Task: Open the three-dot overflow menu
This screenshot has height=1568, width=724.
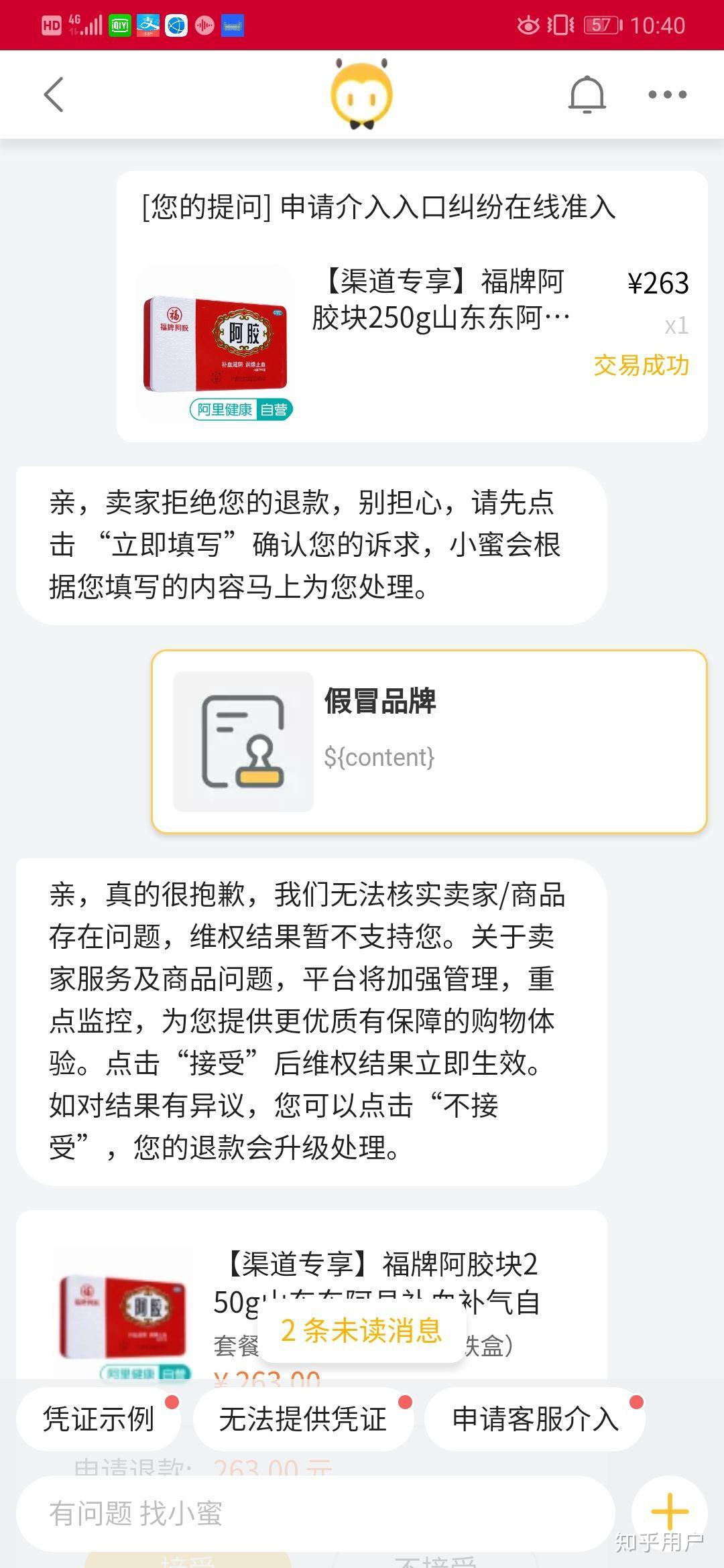Action: 667,94
